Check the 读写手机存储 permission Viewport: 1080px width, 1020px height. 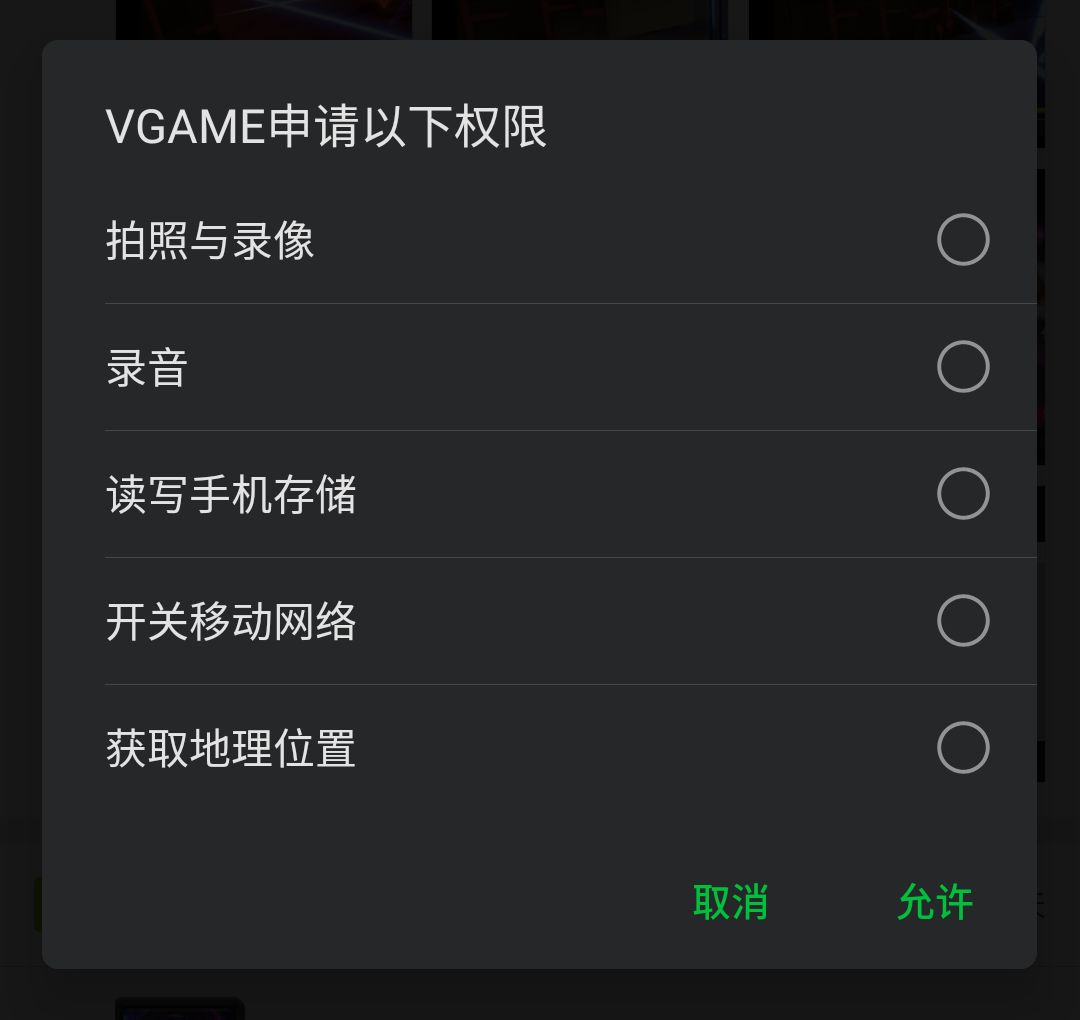point(962,494)
